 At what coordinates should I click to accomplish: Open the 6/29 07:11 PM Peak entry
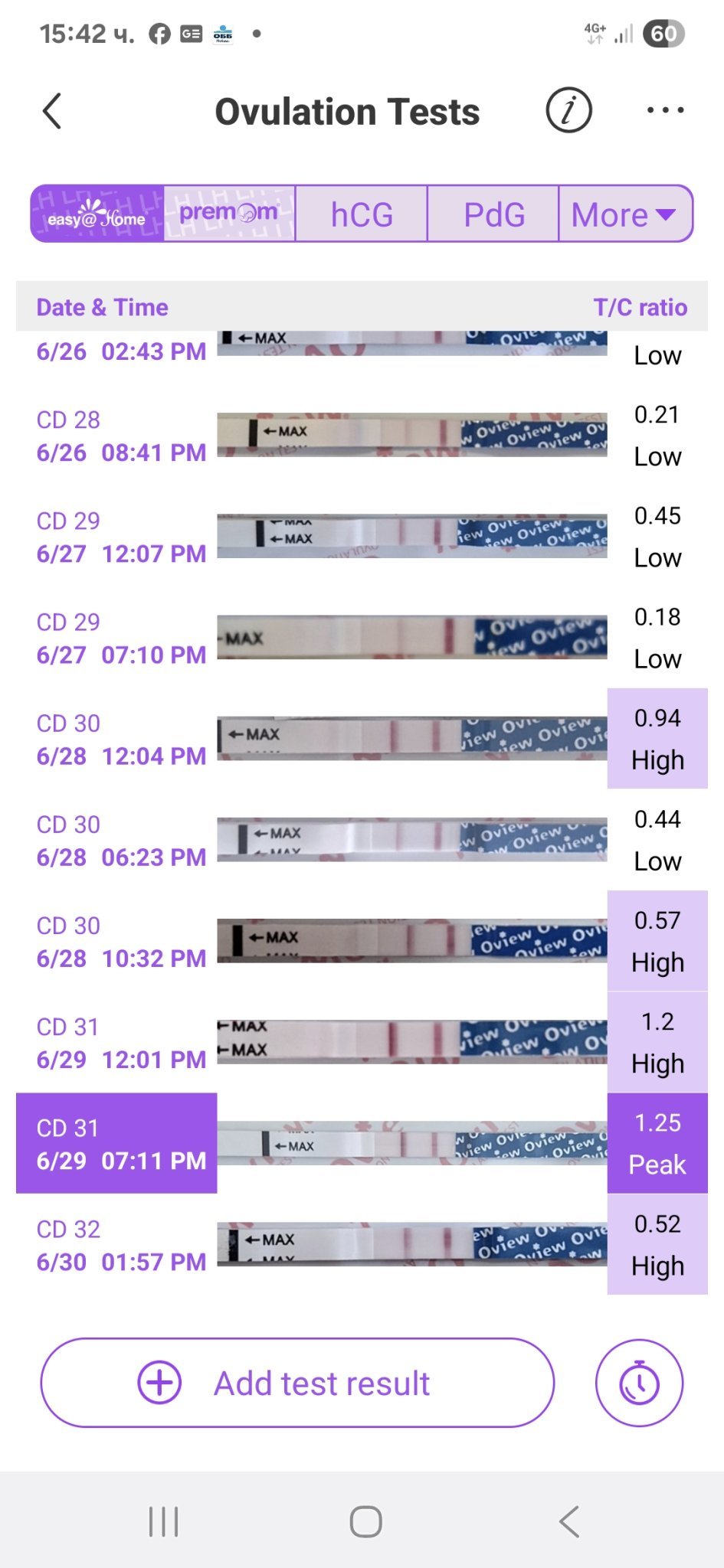coord(116,1144)
